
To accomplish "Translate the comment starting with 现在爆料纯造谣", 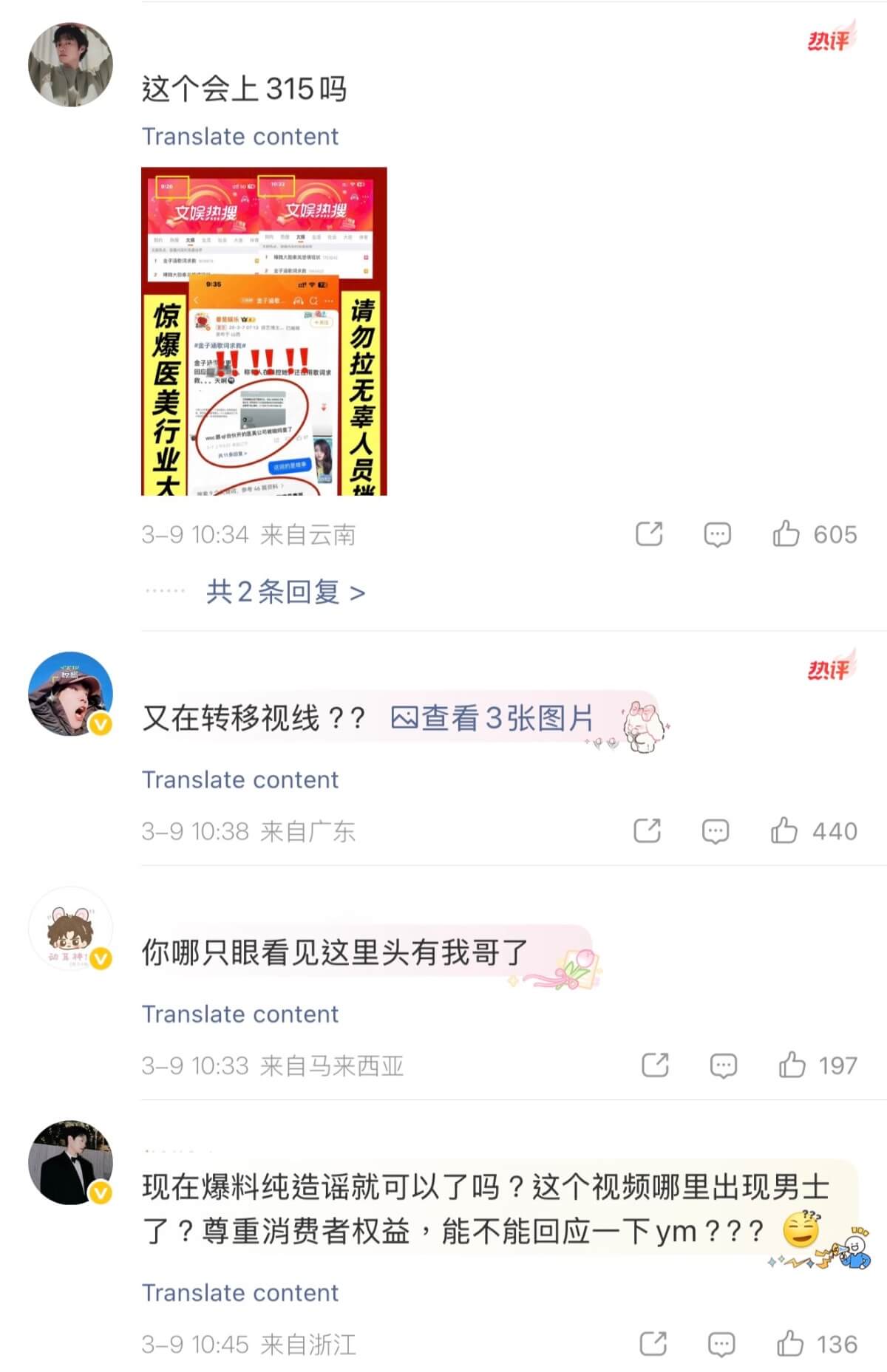I will pyautogui.click(x=240, y=1293).
